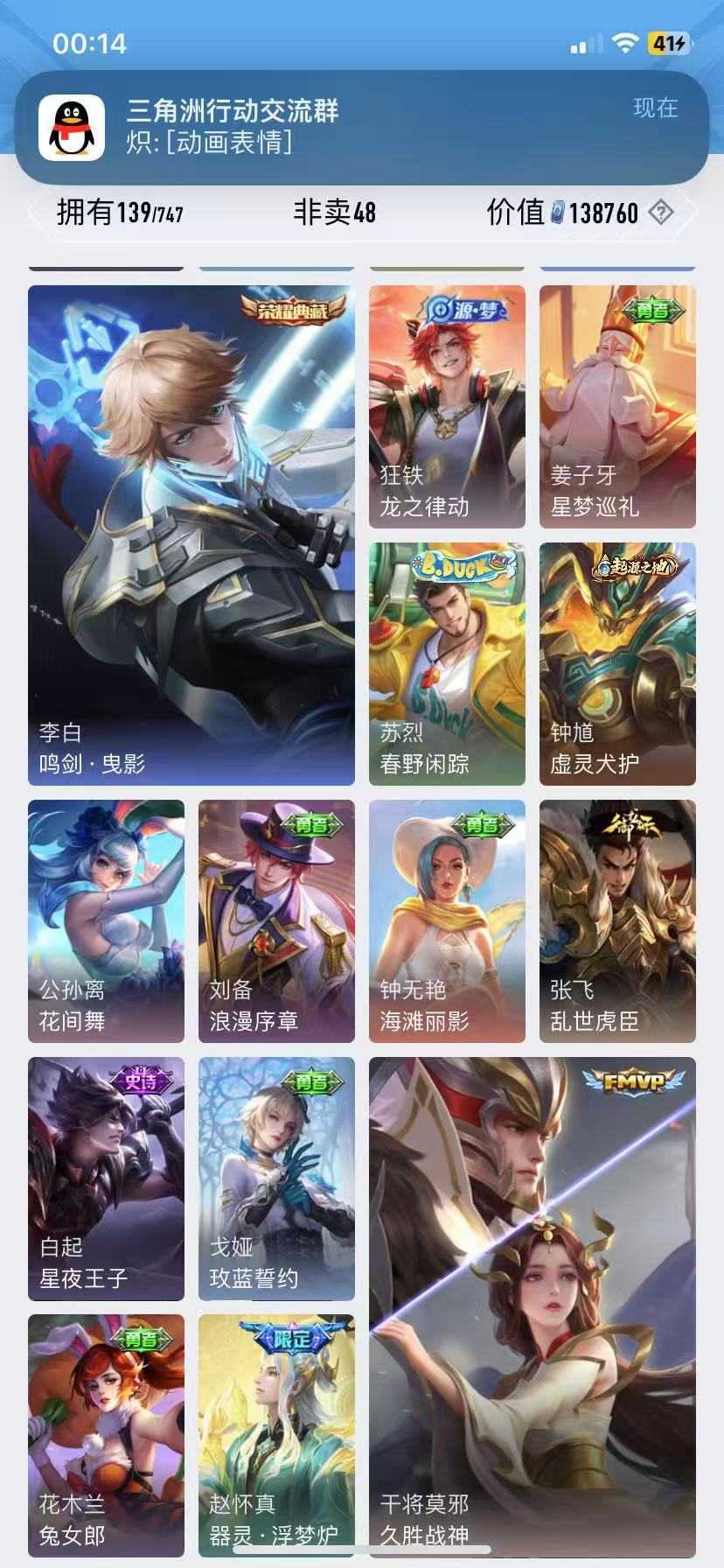Open the 苏烈 春野闲踪 skin card
Screen dimensions: 724x1568
coord(447,663)
